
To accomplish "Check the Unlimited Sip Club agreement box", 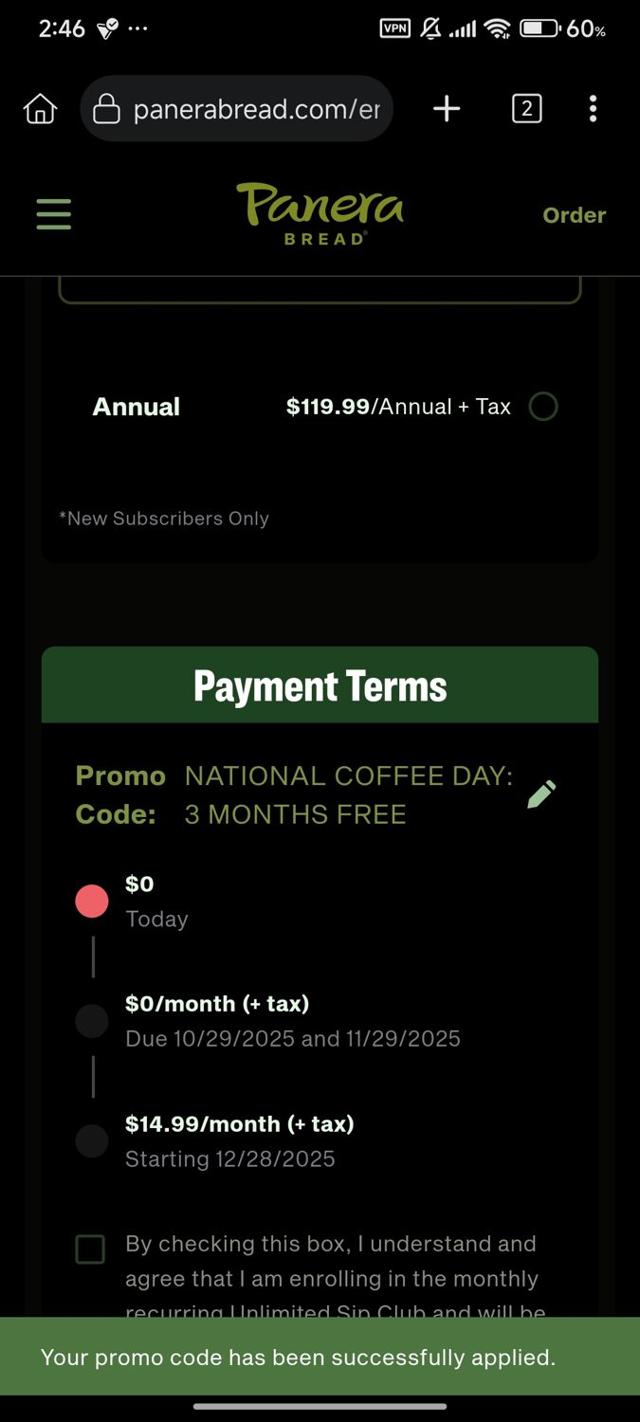I will (x=91, y=1249).
